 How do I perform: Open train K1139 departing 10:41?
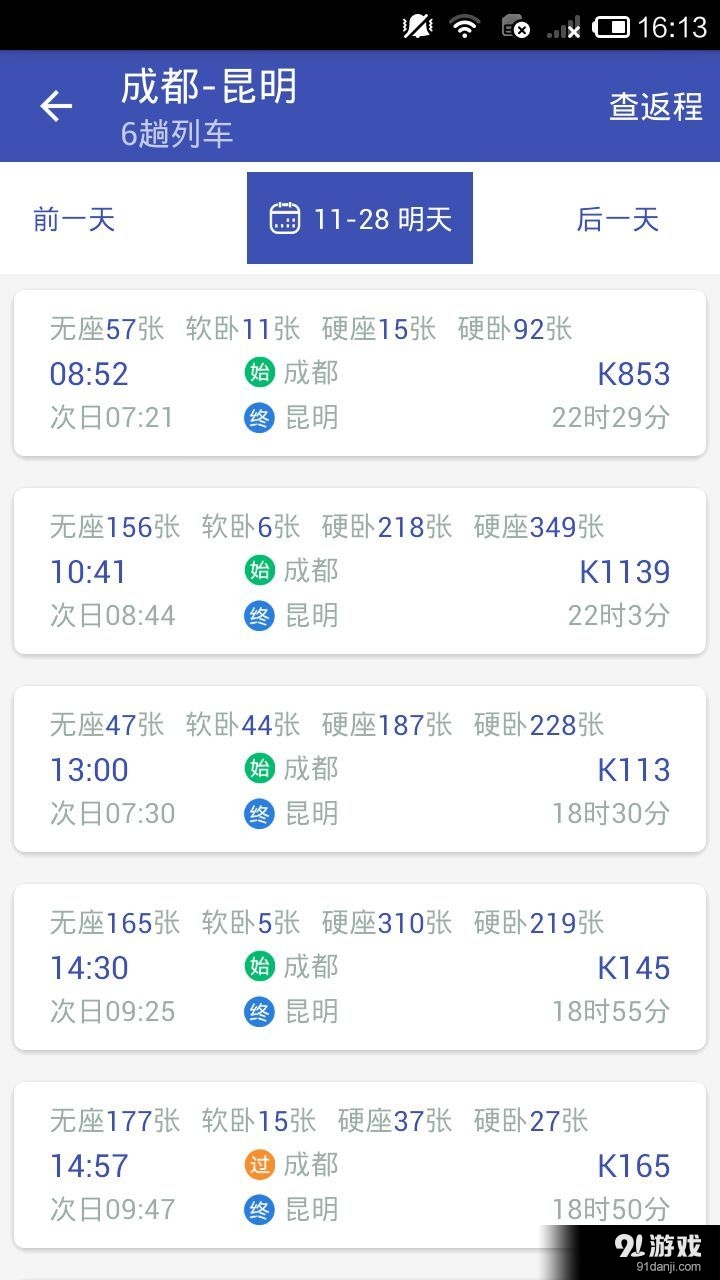360,570
